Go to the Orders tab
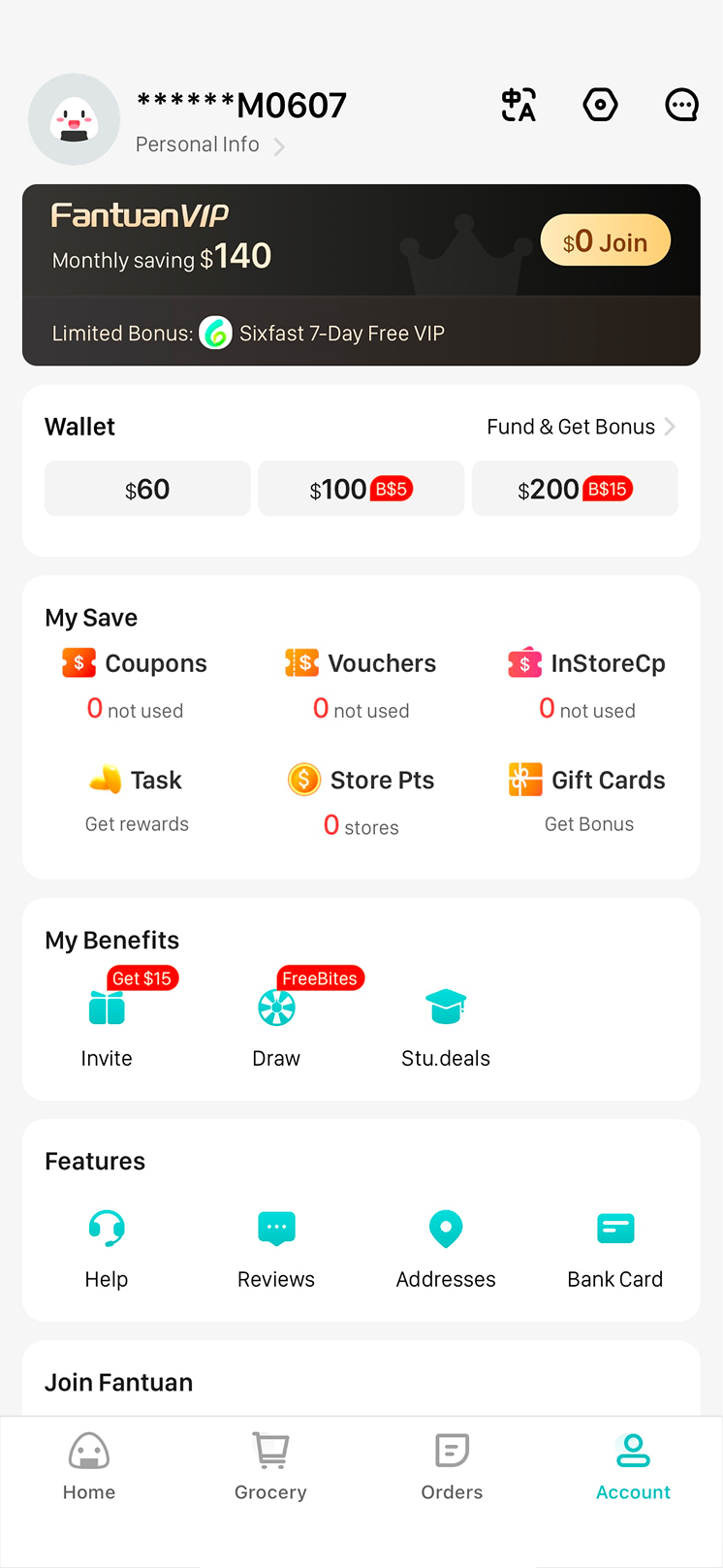This screenshot has height=1568, width=723. (452, 1467)
